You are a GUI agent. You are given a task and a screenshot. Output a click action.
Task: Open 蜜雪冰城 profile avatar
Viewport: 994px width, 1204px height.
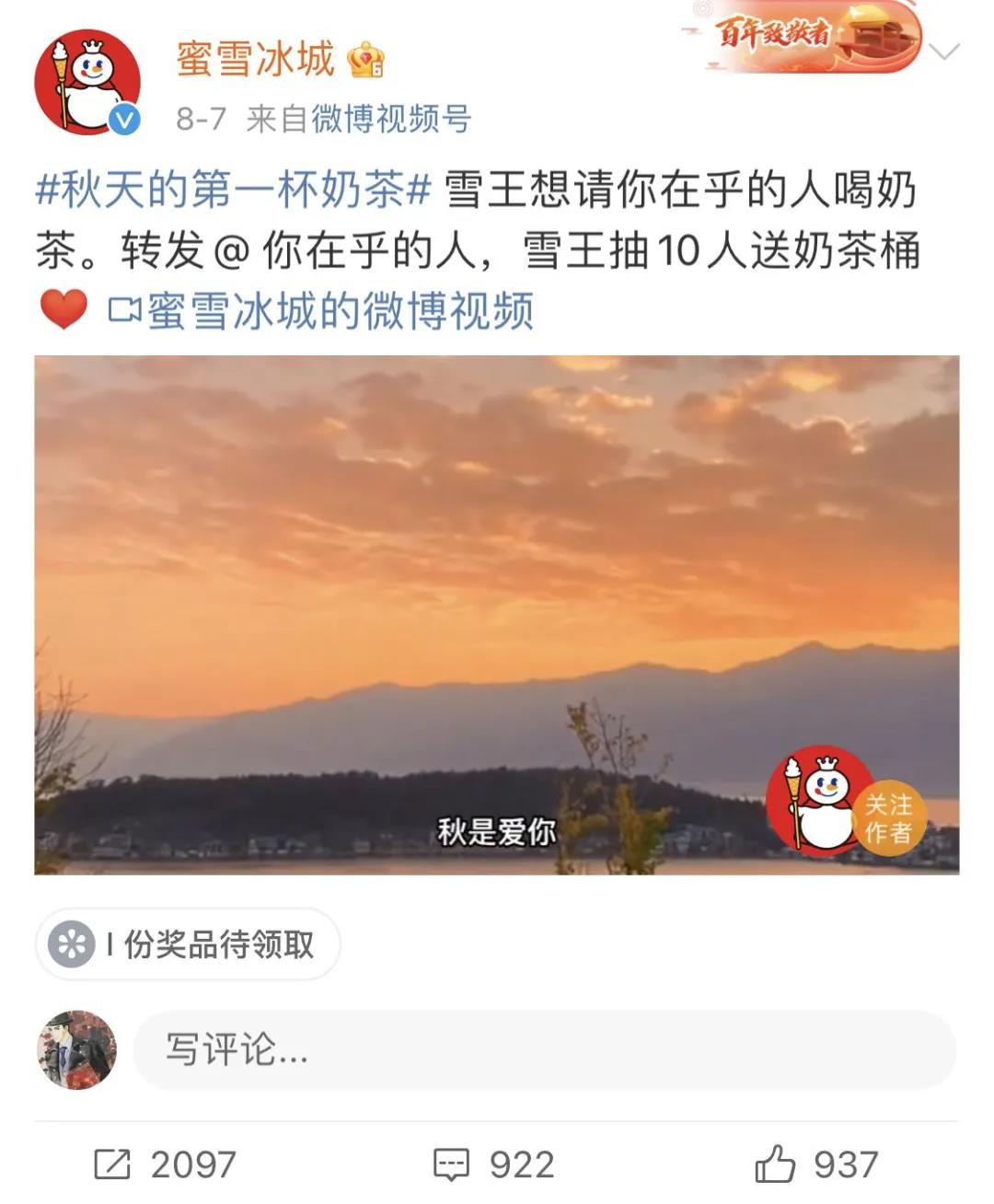pyautogui.click(x=87, y=82)
